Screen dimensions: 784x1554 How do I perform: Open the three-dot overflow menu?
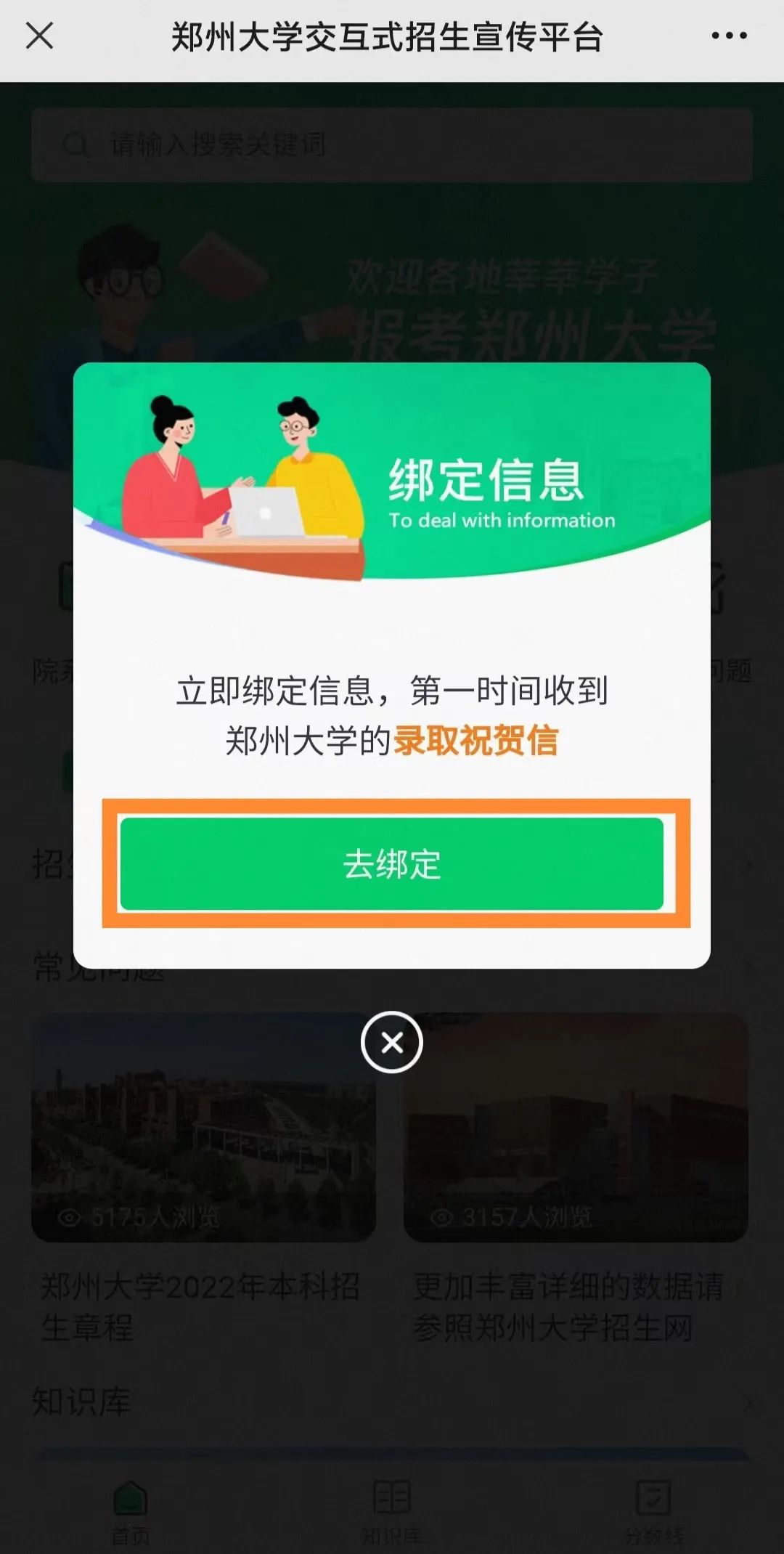(729, 36)
